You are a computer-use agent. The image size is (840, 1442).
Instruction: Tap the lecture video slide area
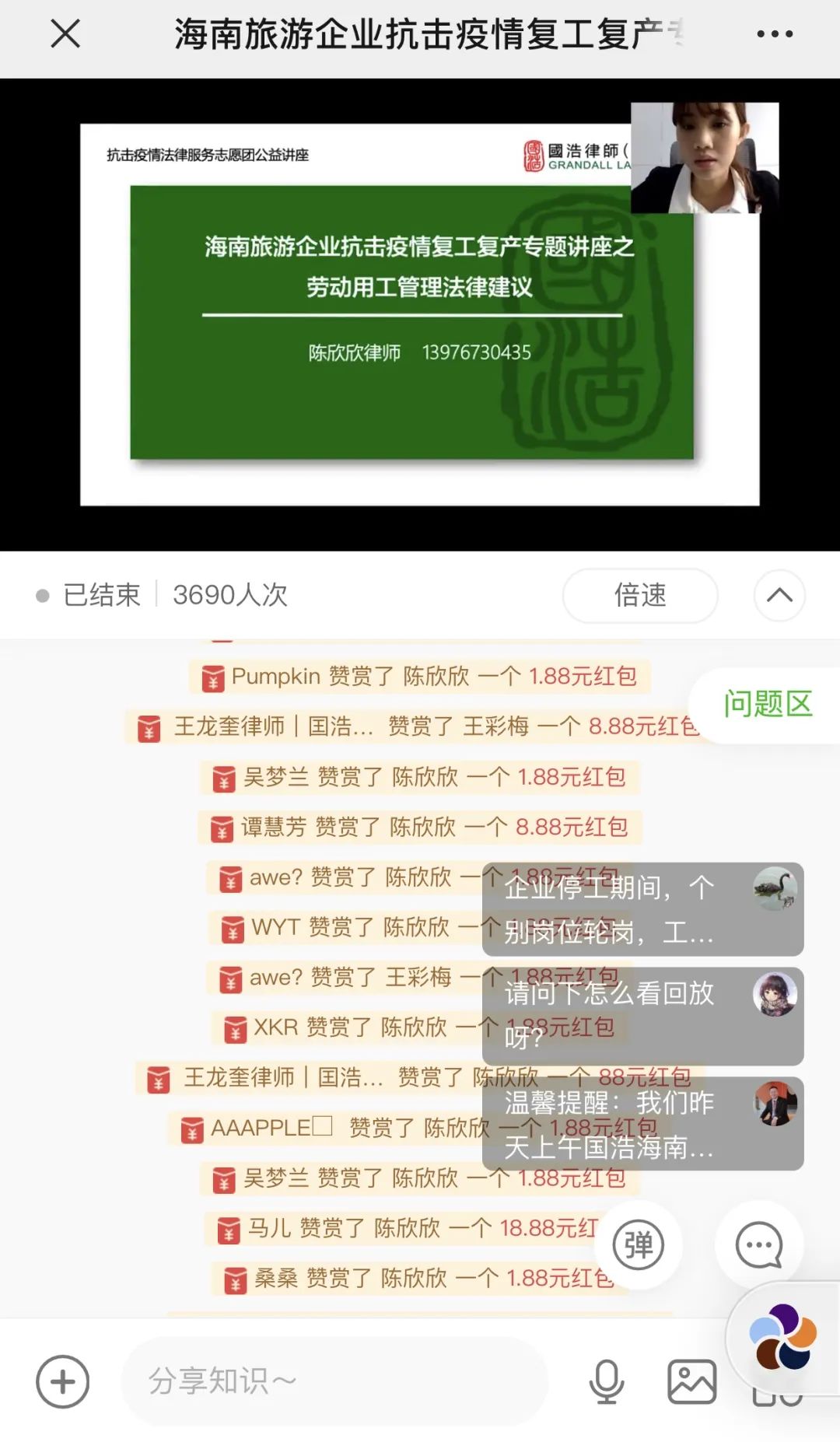[x=420, y=314]
